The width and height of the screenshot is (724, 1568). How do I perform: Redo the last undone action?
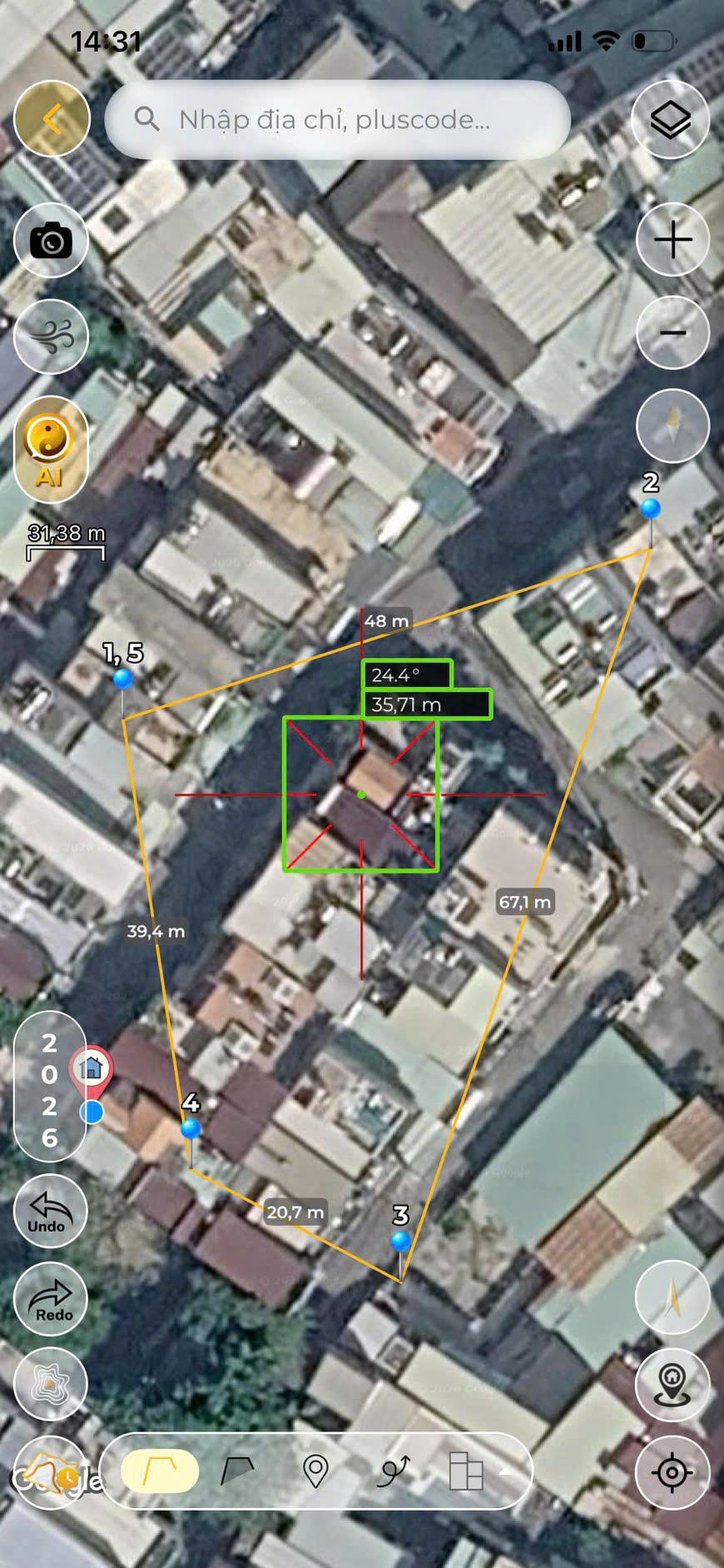(51, 1300)
